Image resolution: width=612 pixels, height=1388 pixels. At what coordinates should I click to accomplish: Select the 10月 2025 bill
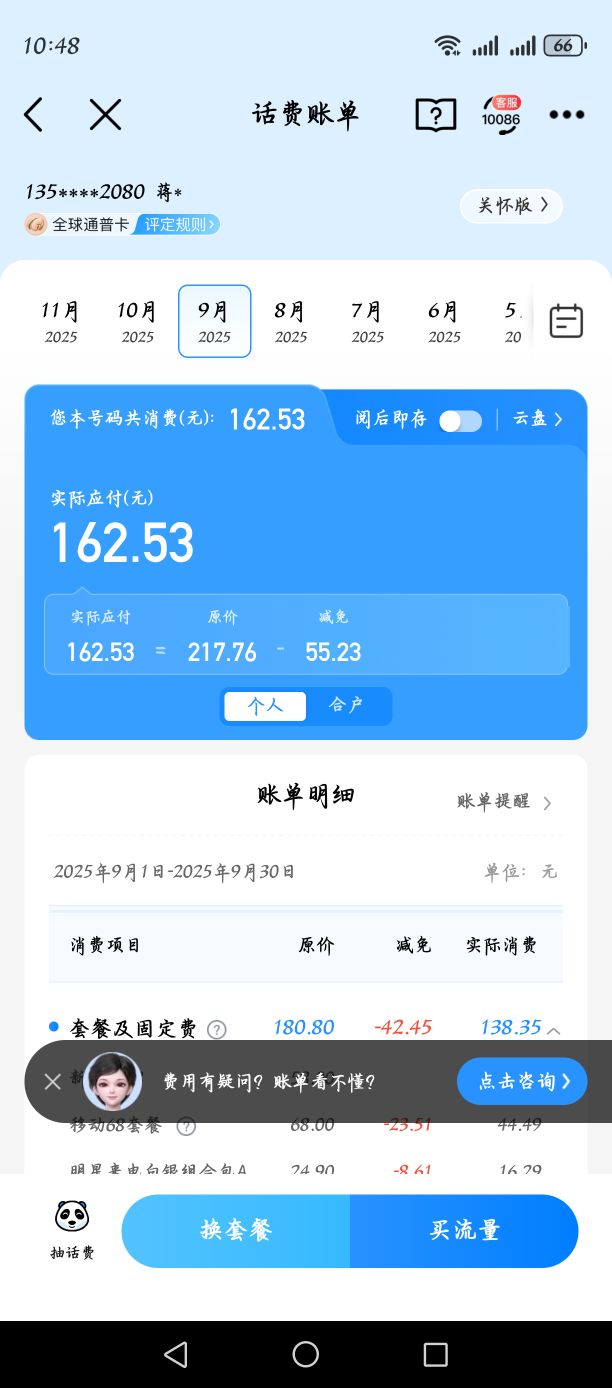(138, 321)
